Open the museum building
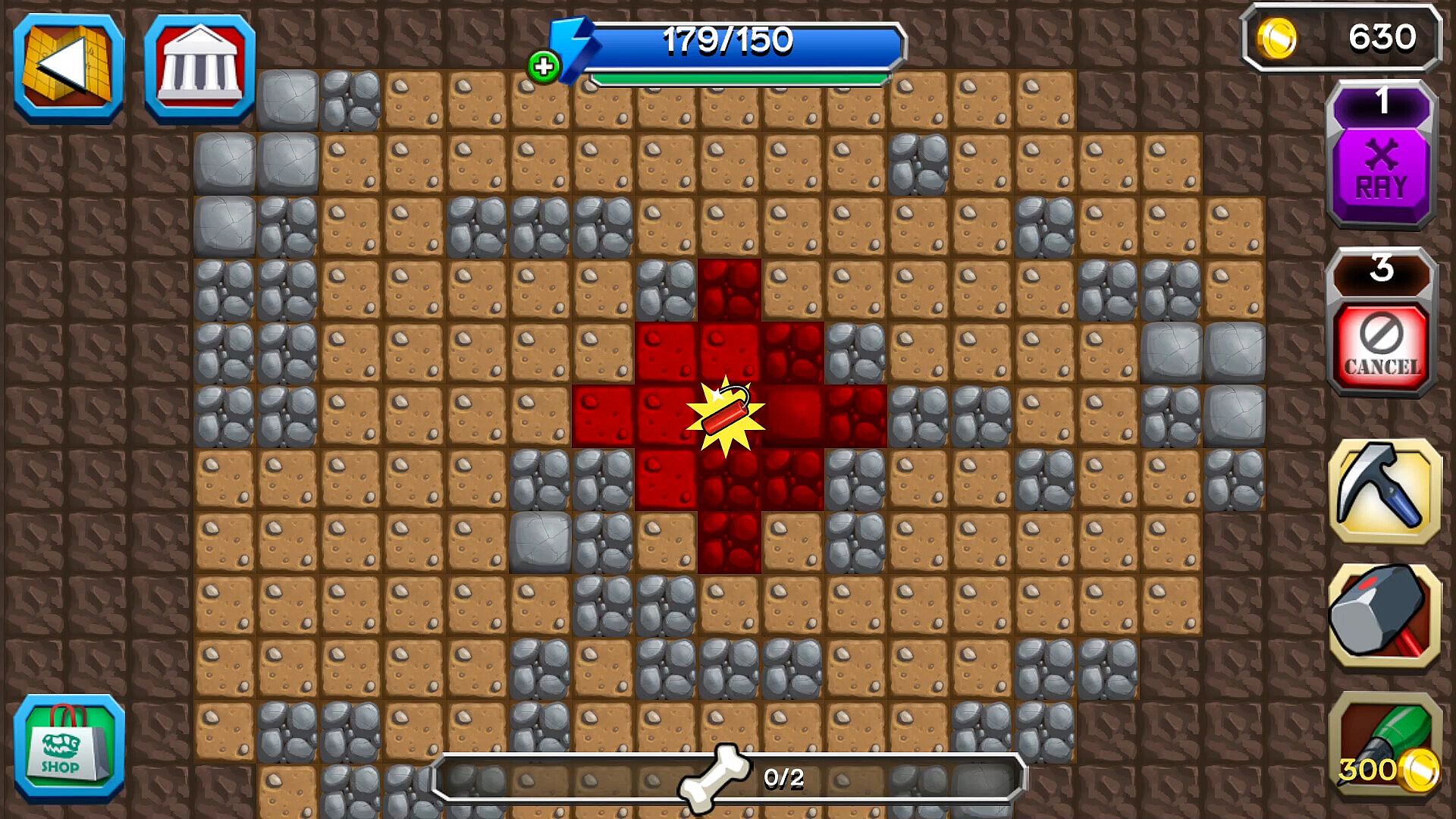The width and height of the screenshot is (1456, 819). tap(199, 67)
